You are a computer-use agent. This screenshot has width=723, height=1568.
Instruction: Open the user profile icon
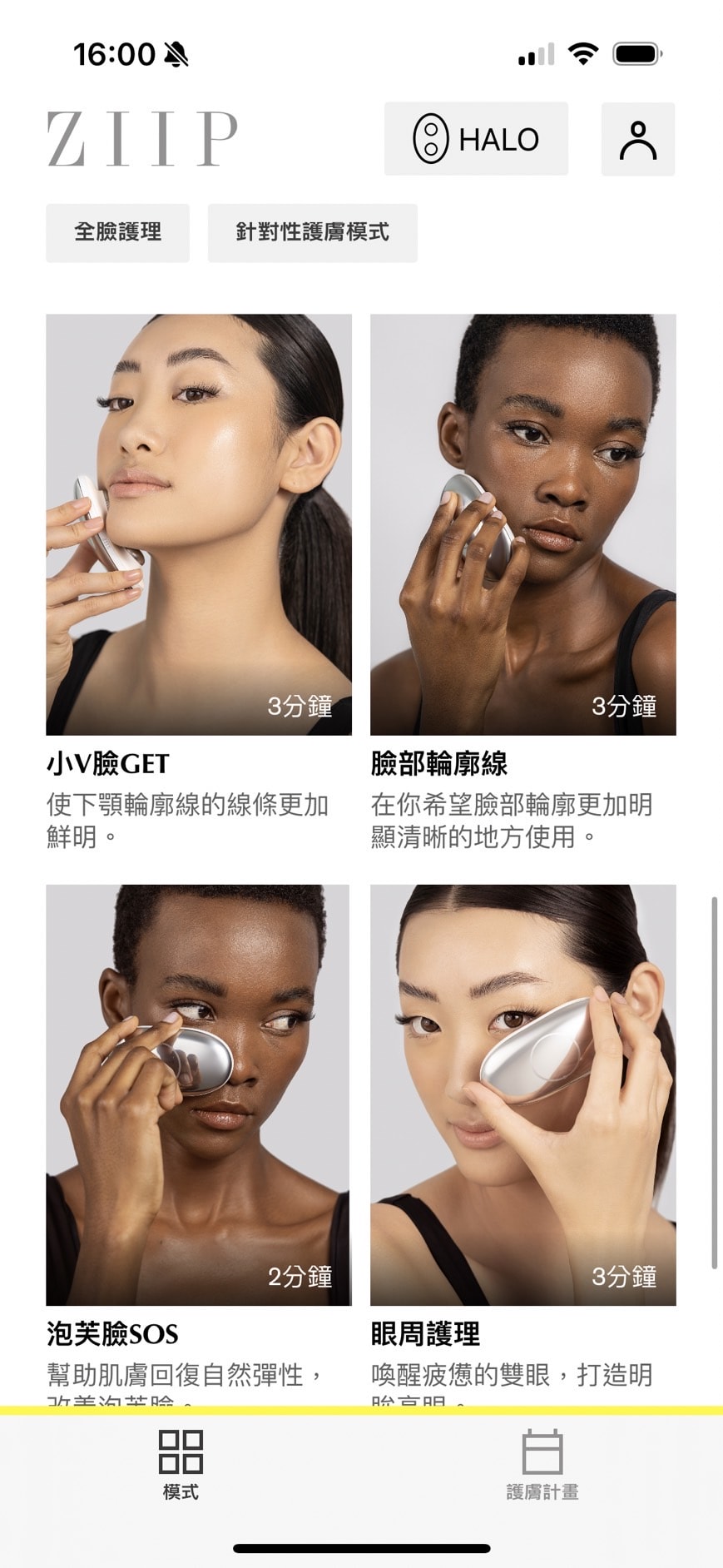[x=637, y=139]
